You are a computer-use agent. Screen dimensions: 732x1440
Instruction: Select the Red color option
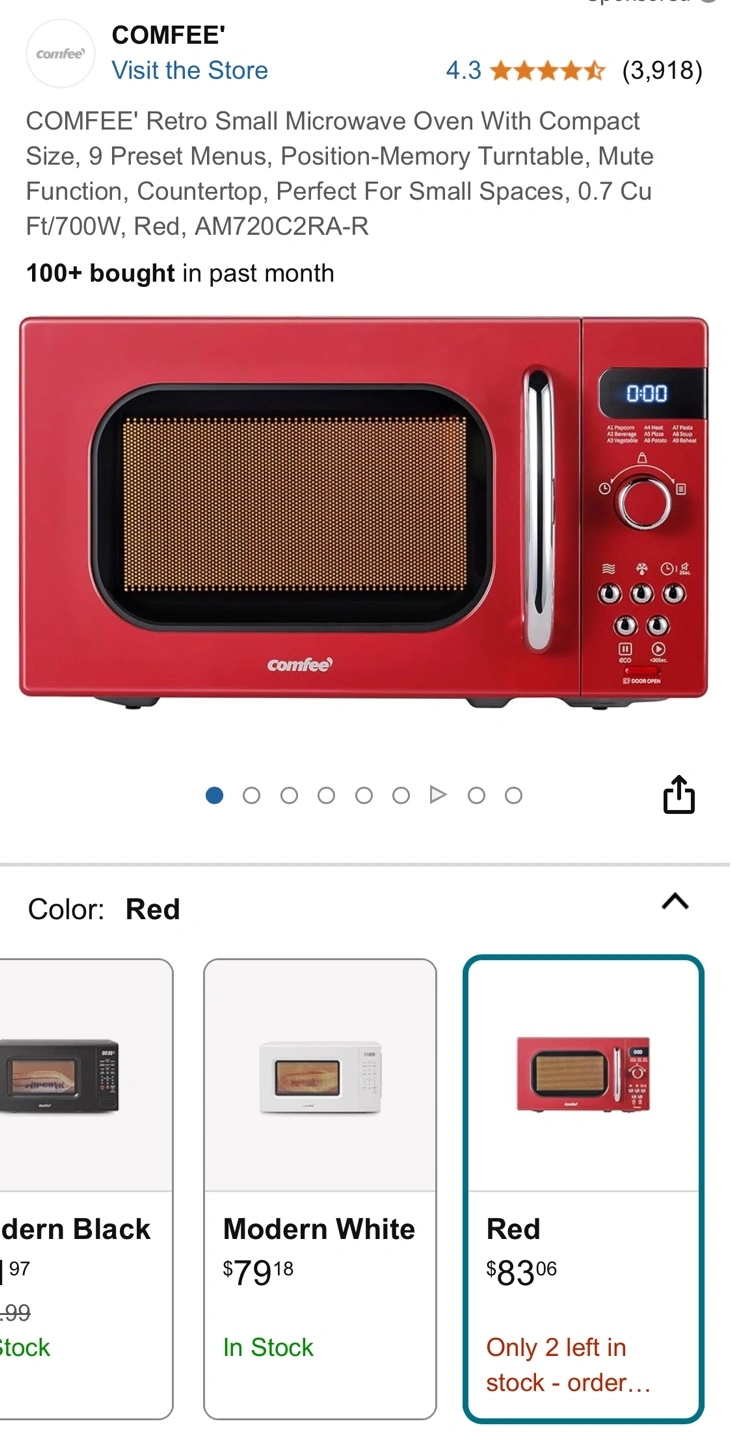[x=584, y=1189]
